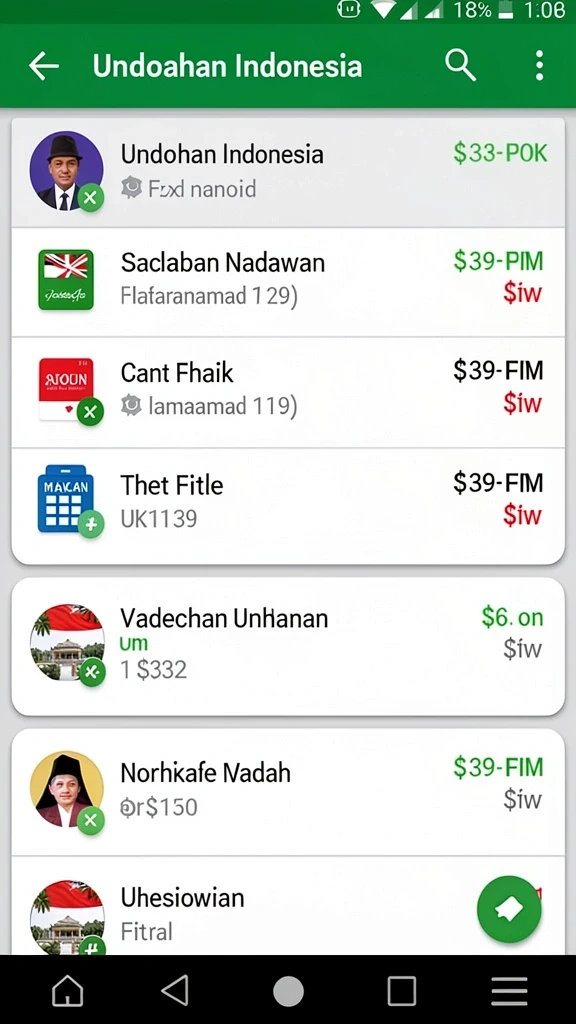This screenshot has width=576, height=1024.
Task: Open recent apps with the square button
Action: (402, 991)
